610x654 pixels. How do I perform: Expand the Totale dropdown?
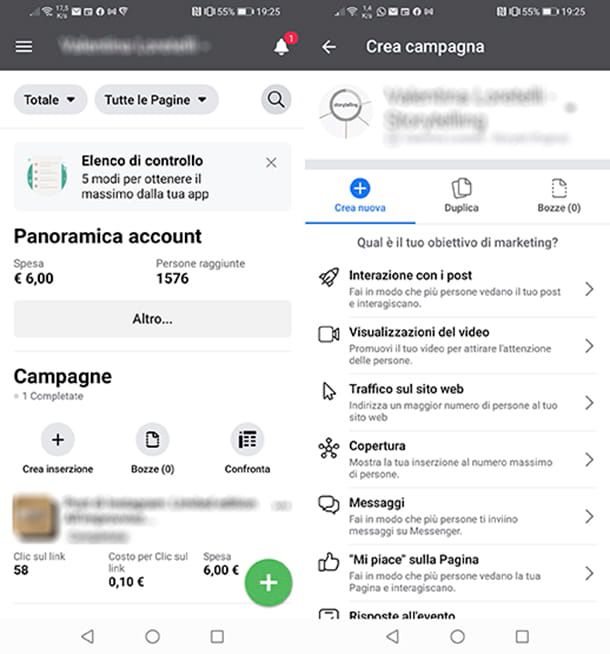tap(50, 100)
